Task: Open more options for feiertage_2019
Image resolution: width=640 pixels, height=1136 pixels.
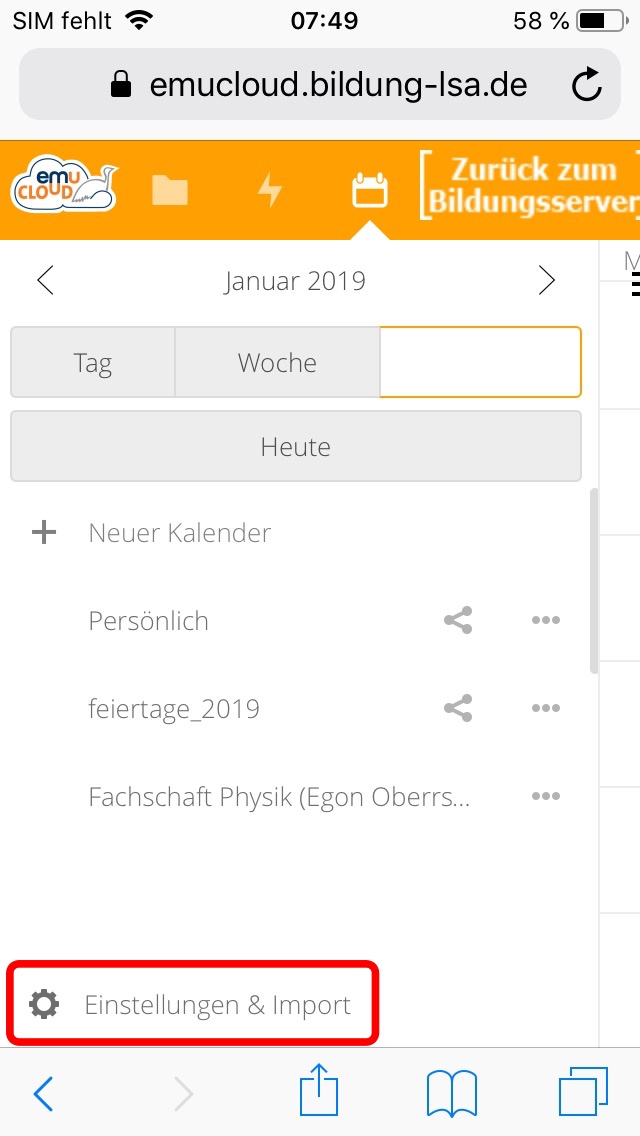Action: (x=546, y=709)
